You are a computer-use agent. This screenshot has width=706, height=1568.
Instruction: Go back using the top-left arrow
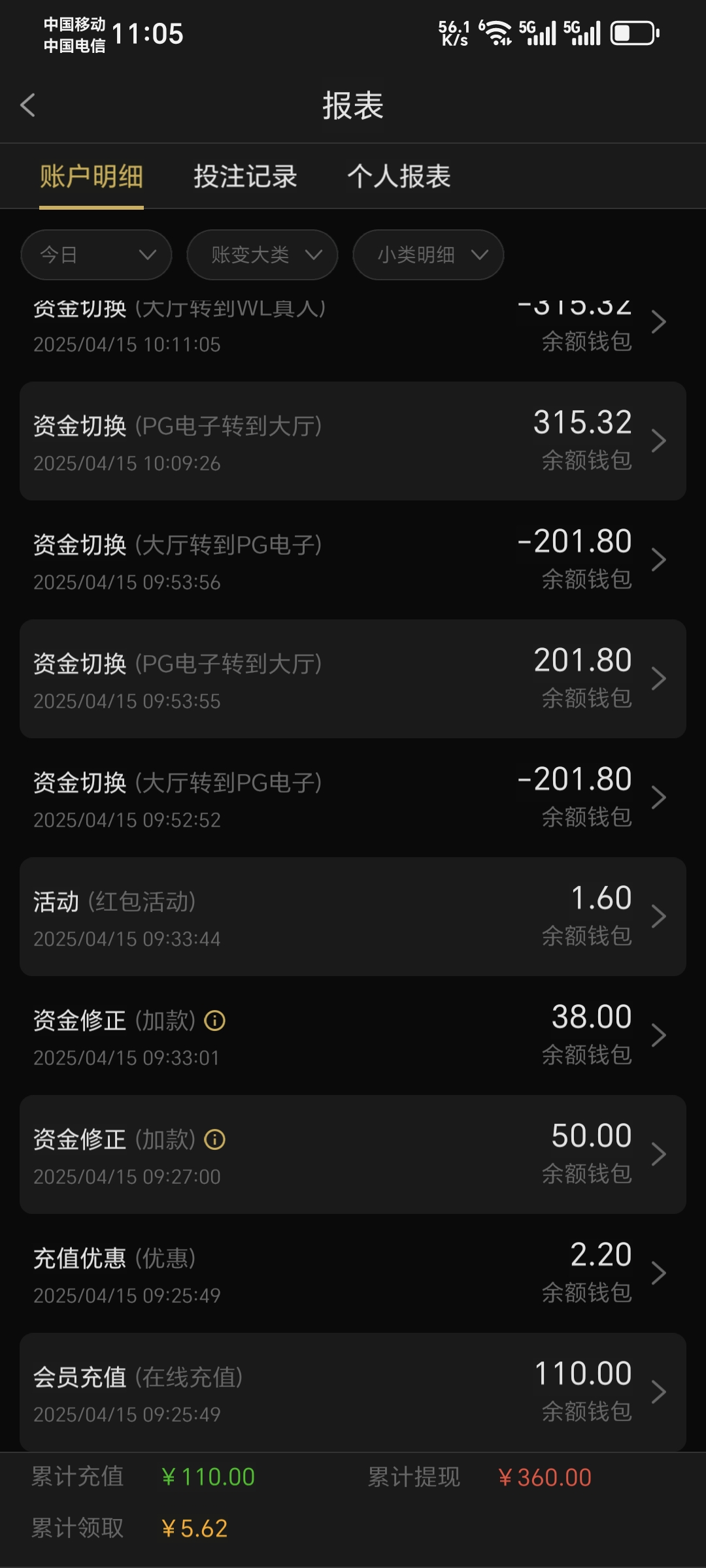click(x=27, y=105)
